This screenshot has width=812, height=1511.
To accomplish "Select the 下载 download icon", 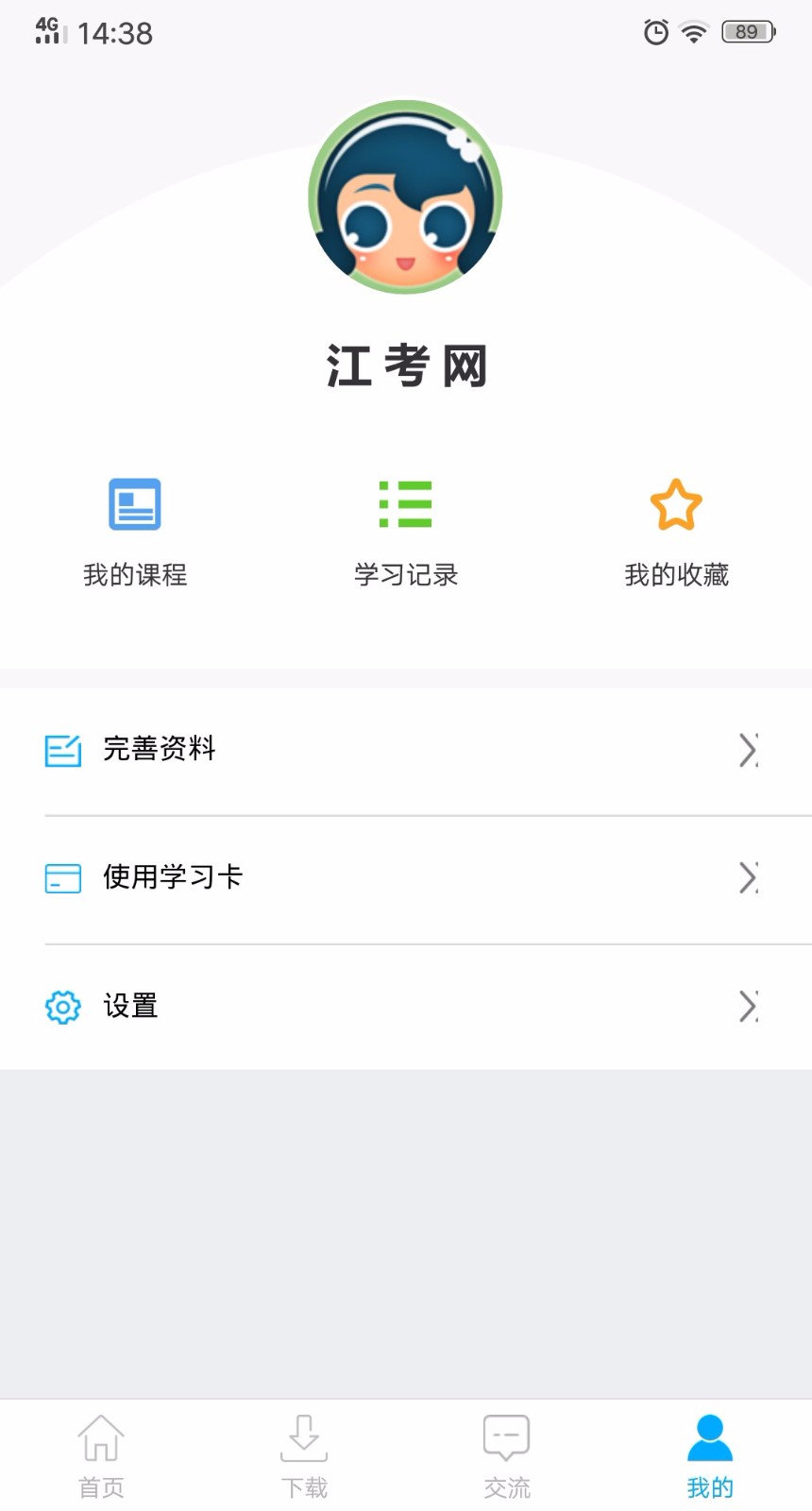I will (304, 1439).
